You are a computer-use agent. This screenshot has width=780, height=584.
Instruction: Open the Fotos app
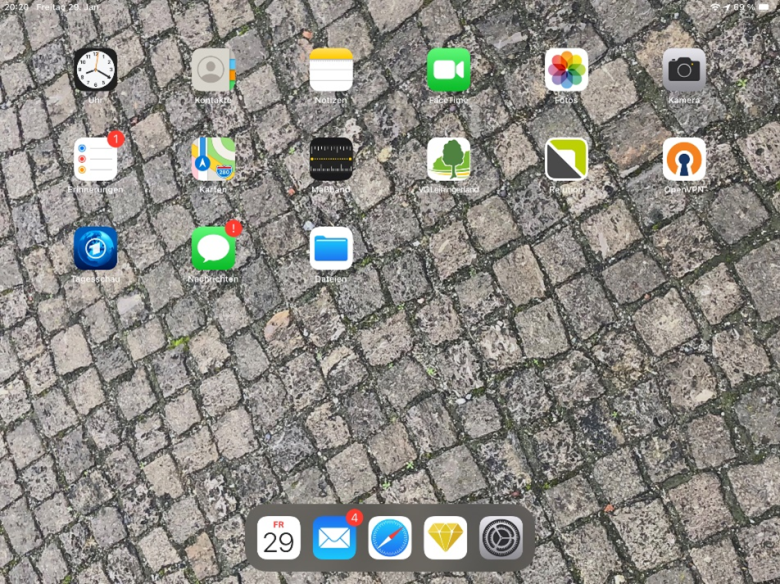click(x=566, y=70)
